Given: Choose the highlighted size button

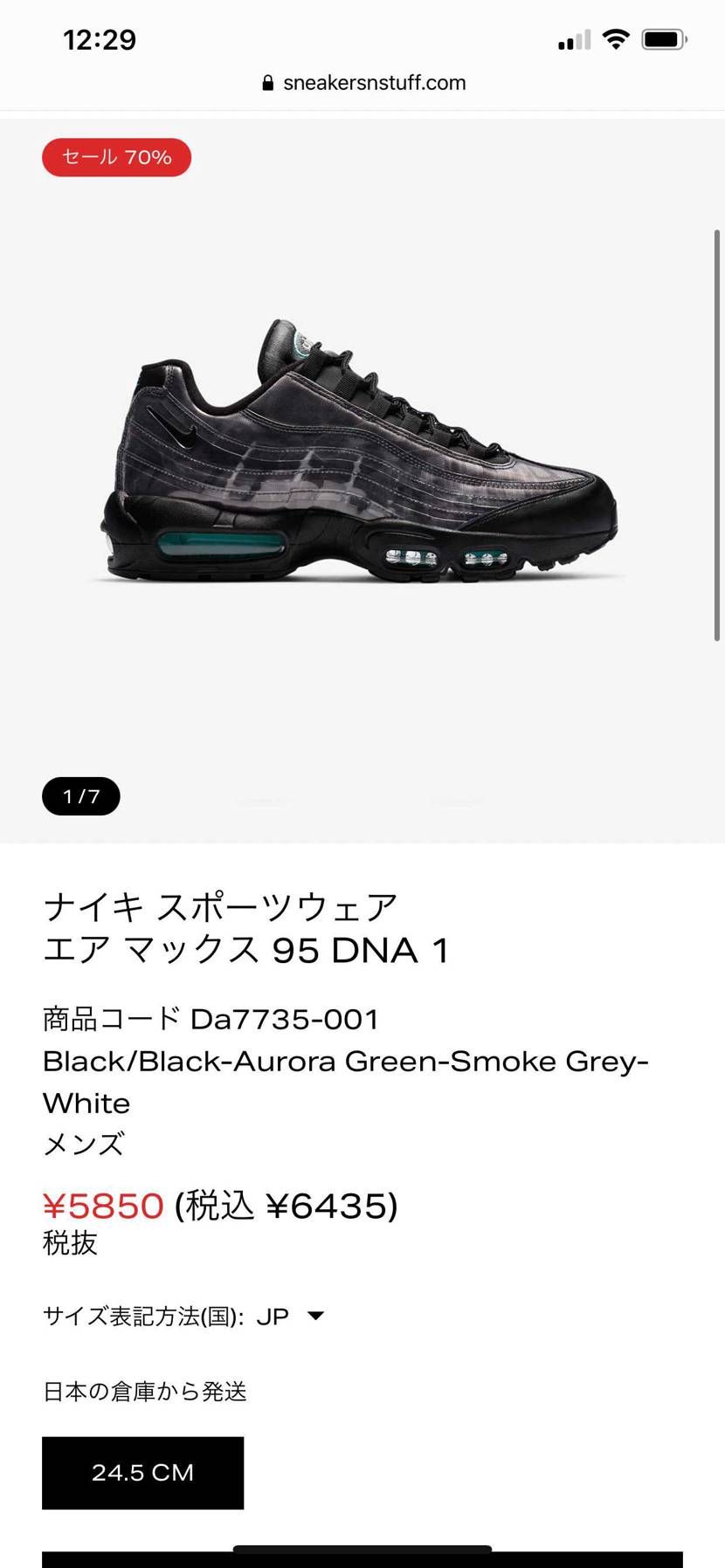Looking at the screenshot, I should coord(142,1473).
